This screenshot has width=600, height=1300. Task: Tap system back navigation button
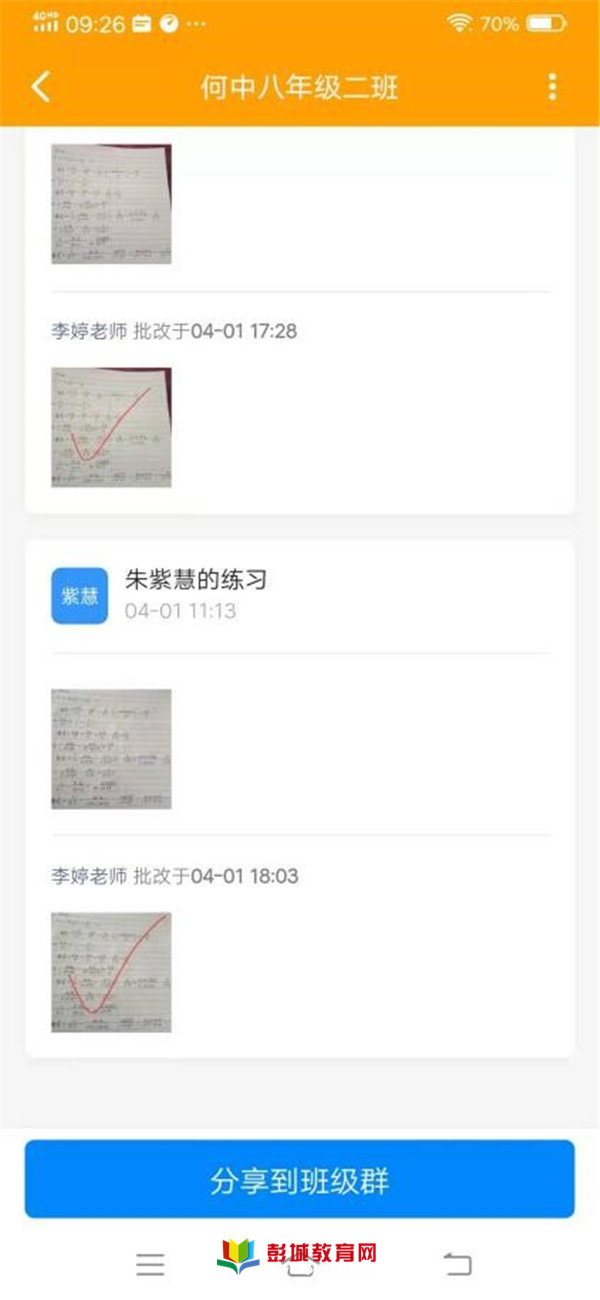click(x=457, y=1265)
